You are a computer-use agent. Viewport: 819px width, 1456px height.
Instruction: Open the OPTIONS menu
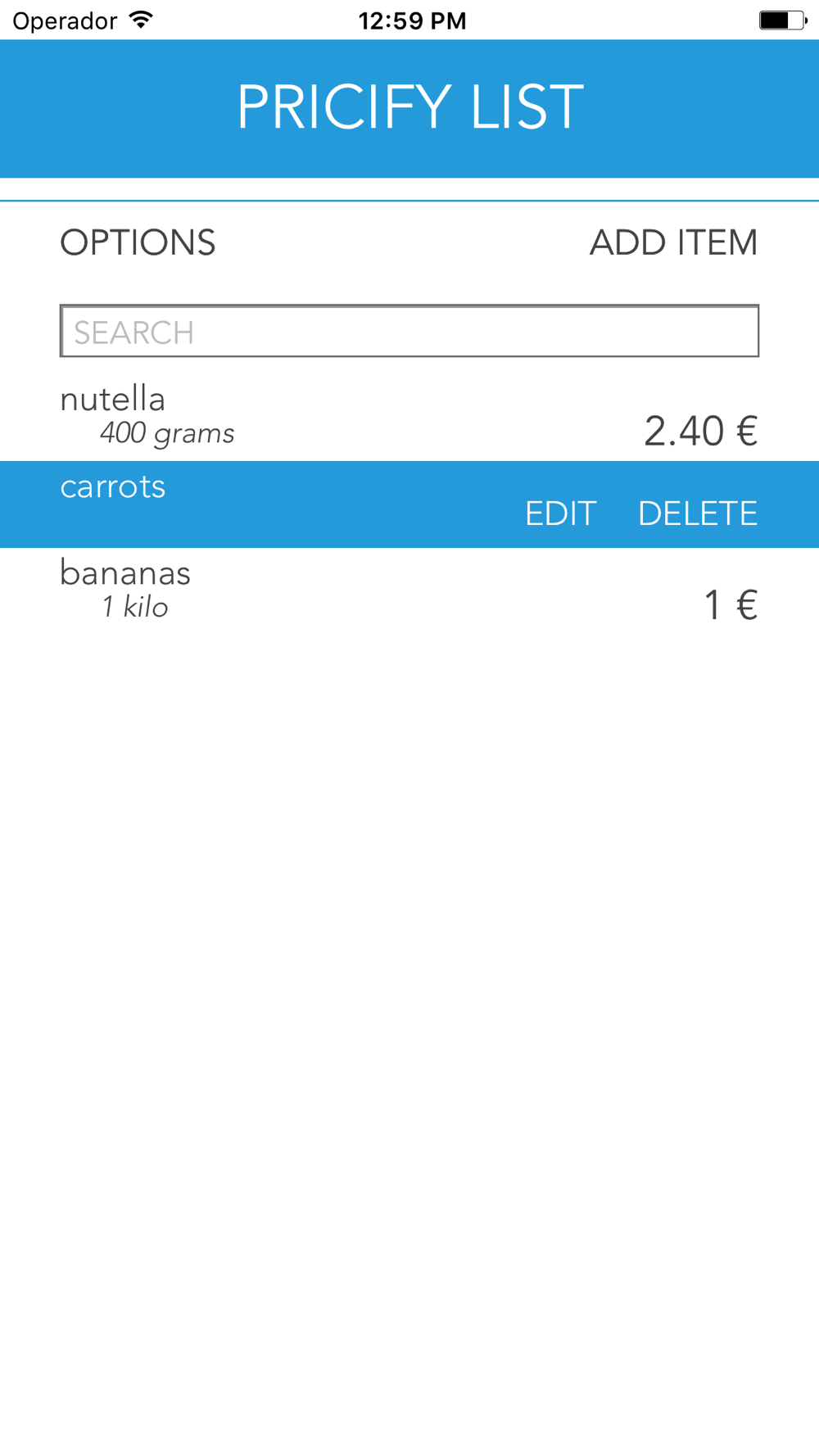point(138,242)
